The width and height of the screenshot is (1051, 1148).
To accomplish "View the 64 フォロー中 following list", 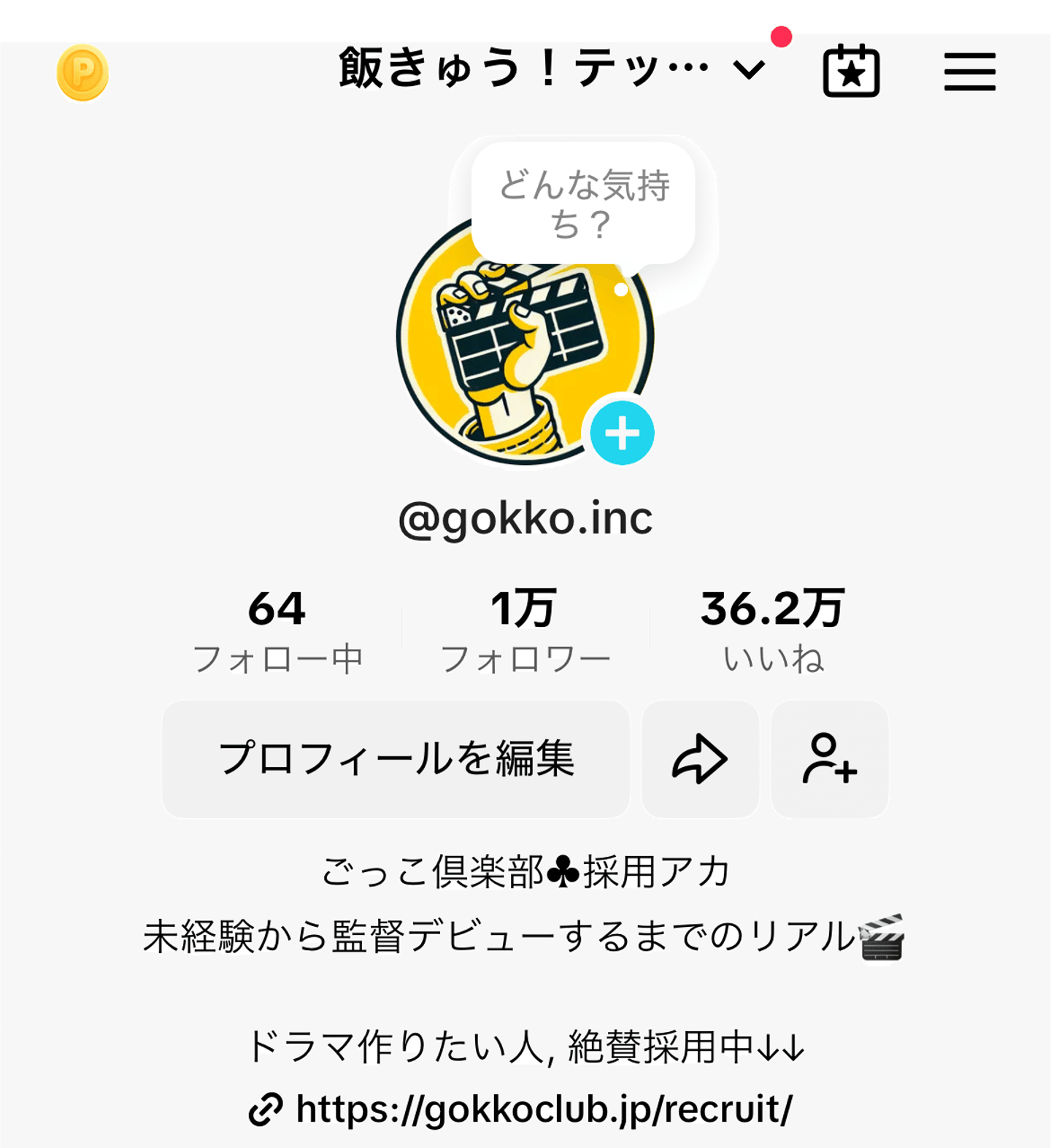I will point(277,631).
